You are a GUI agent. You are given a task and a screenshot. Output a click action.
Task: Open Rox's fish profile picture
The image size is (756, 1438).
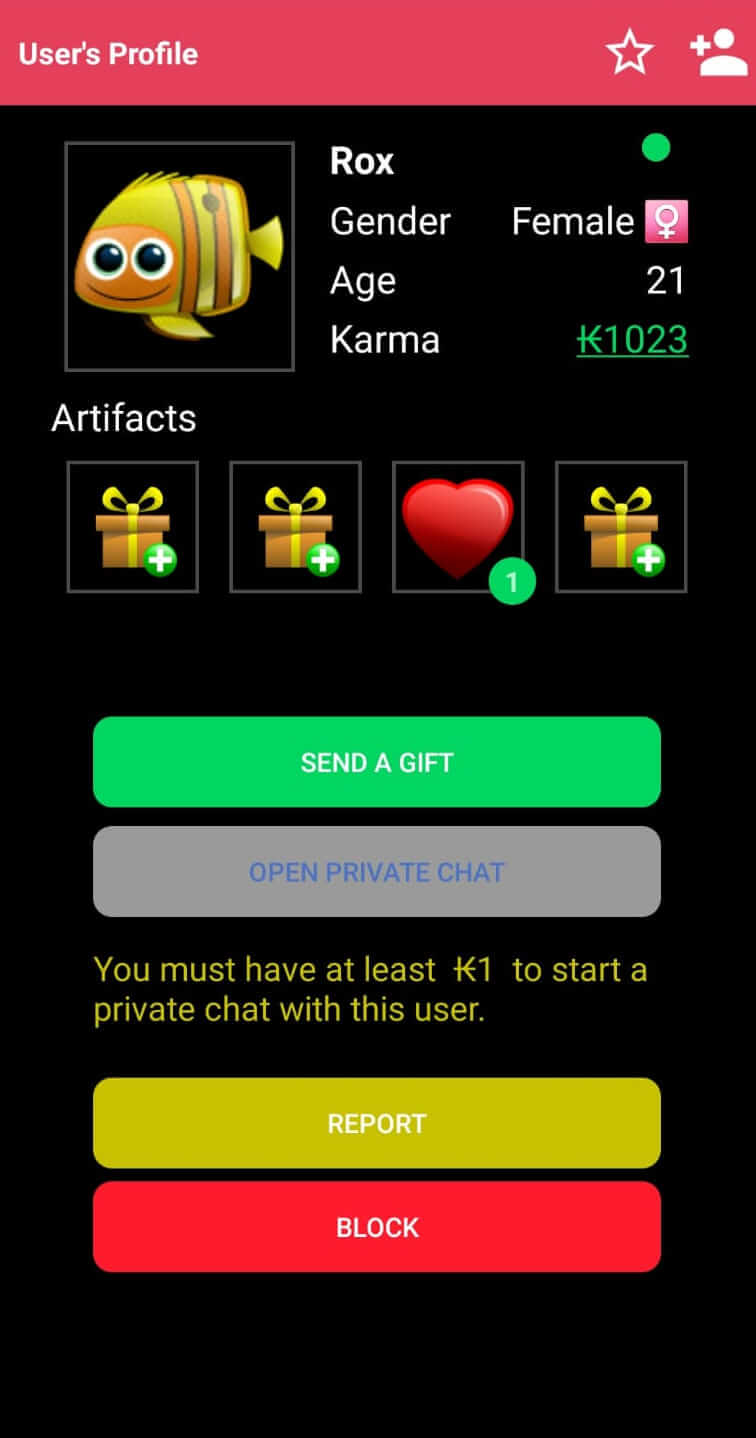click(179, 256)
